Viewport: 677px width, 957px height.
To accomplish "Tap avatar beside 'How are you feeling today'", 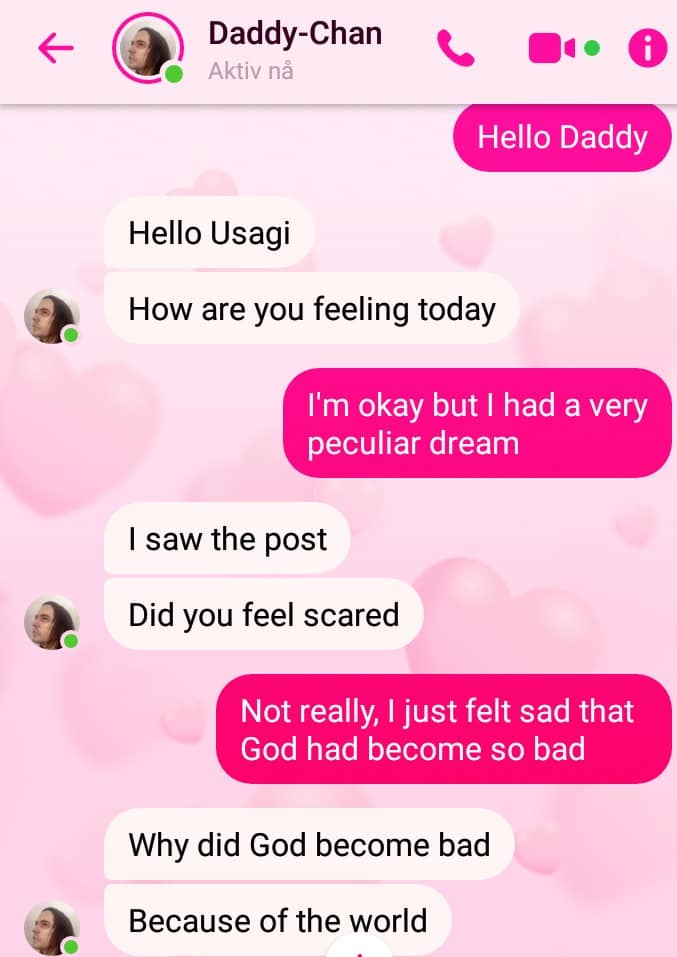I will [x=51, y=317].
